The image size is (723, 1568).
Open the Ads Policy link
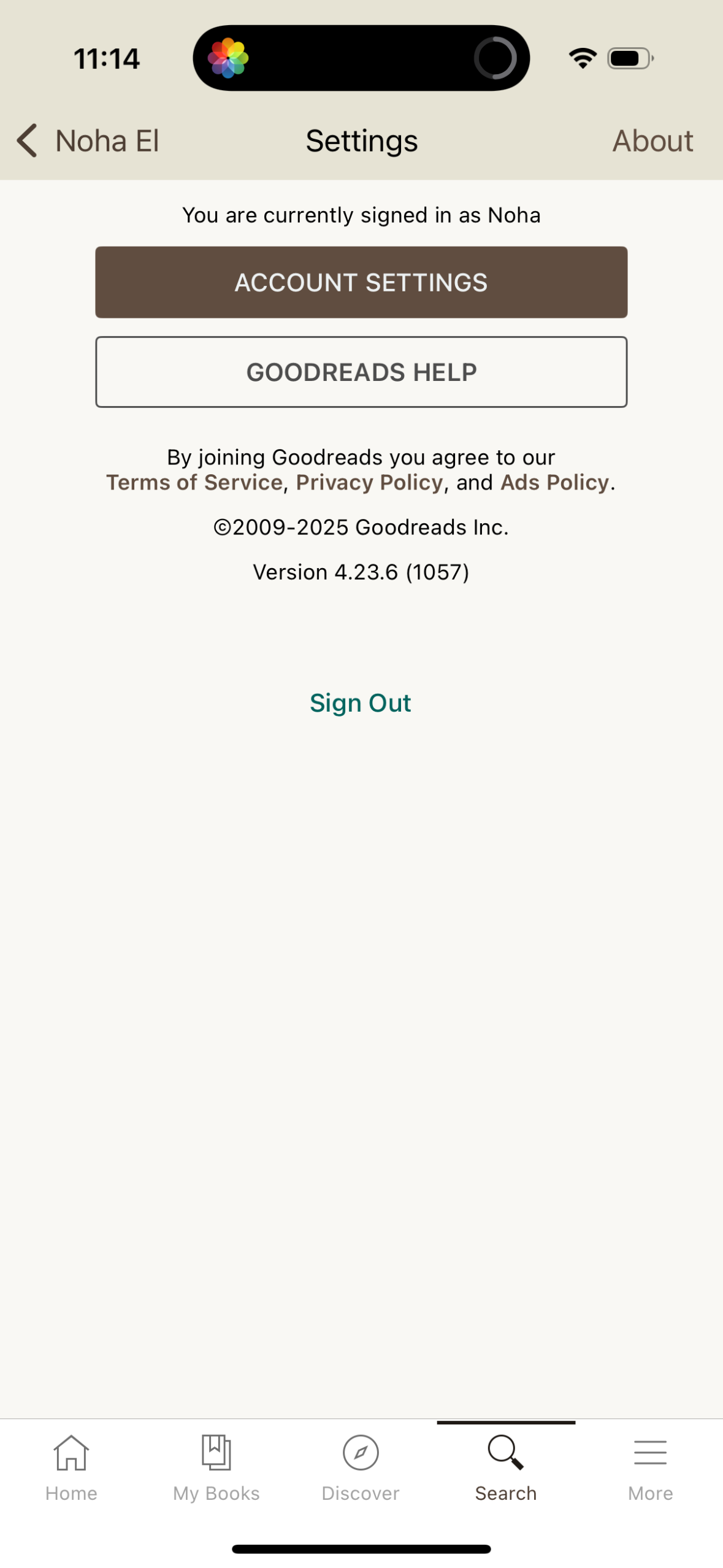coord(554,482)
